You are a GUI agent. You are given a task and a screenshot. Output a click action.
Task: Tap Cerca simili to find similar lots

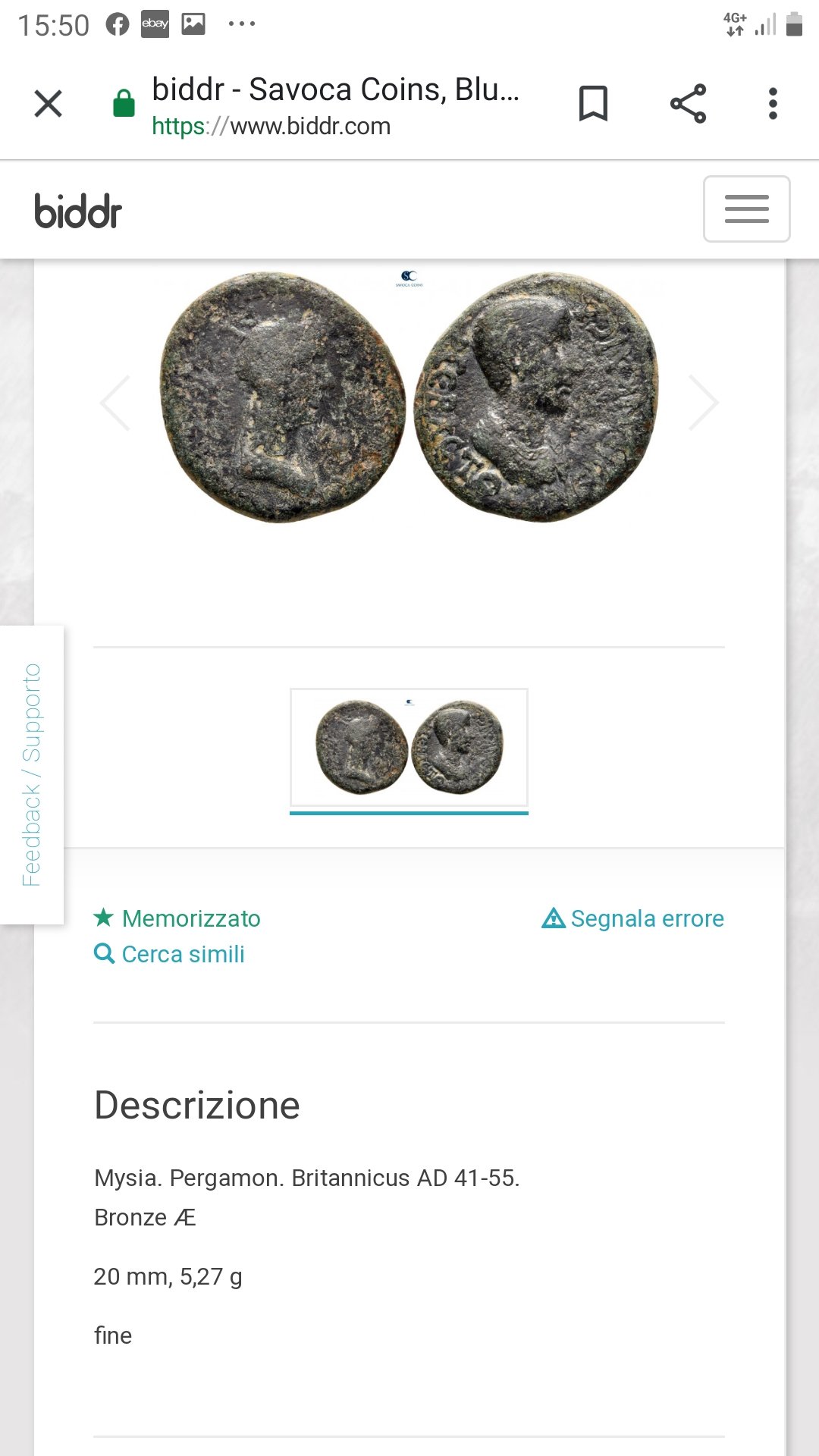point(169,954)
